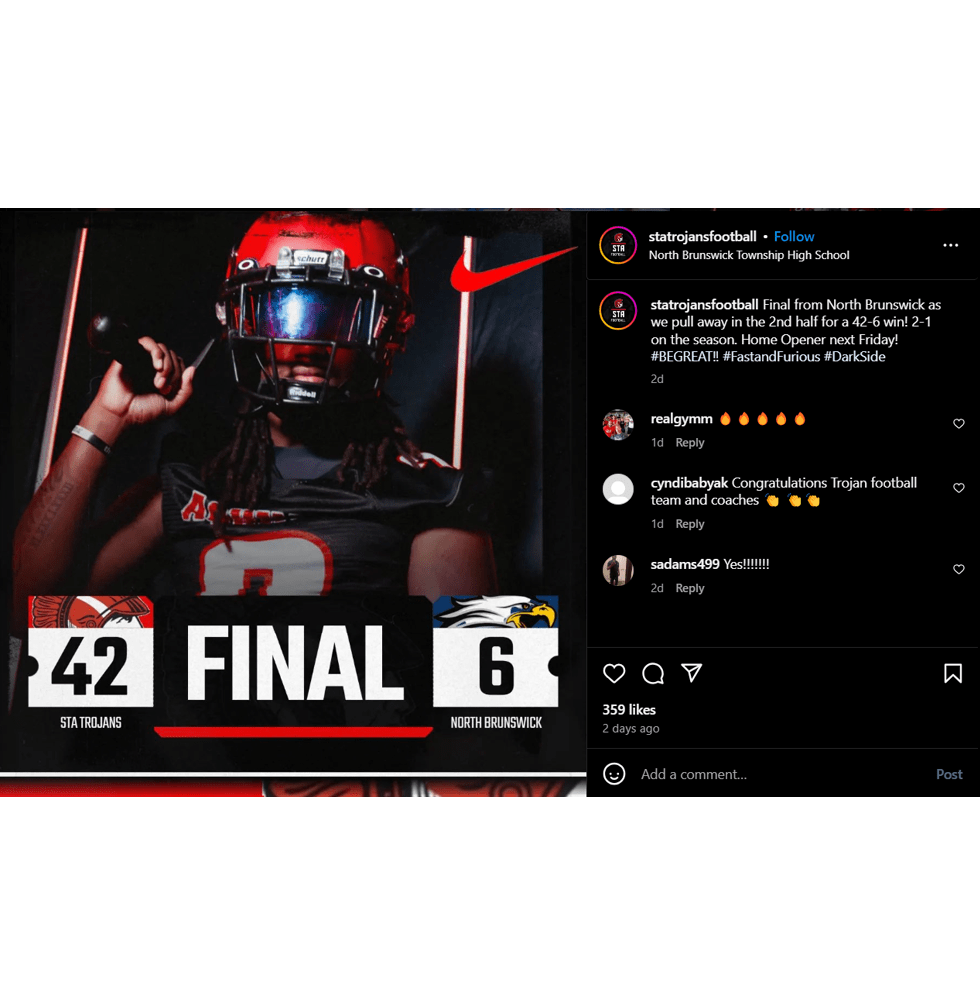
Task: Follow the statrojansfootball account
Action: click(x=794, y=237)
